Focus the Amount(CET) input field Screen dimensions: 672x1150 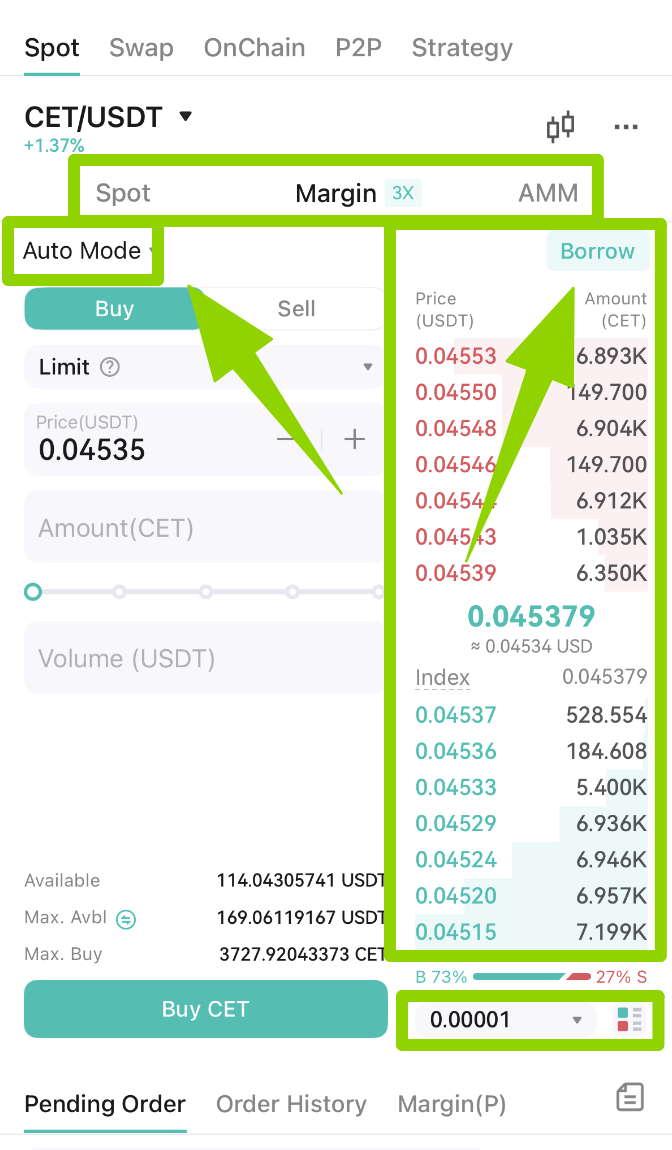[x=205, y=528]
